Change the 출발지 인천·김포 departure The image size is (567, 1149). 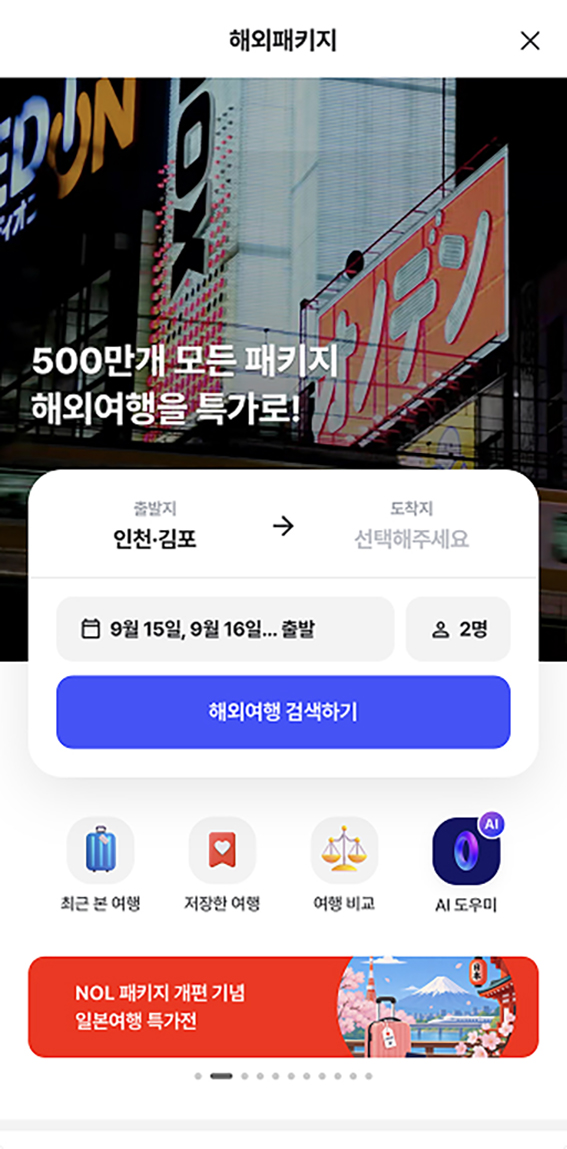[x=155, y=526]
